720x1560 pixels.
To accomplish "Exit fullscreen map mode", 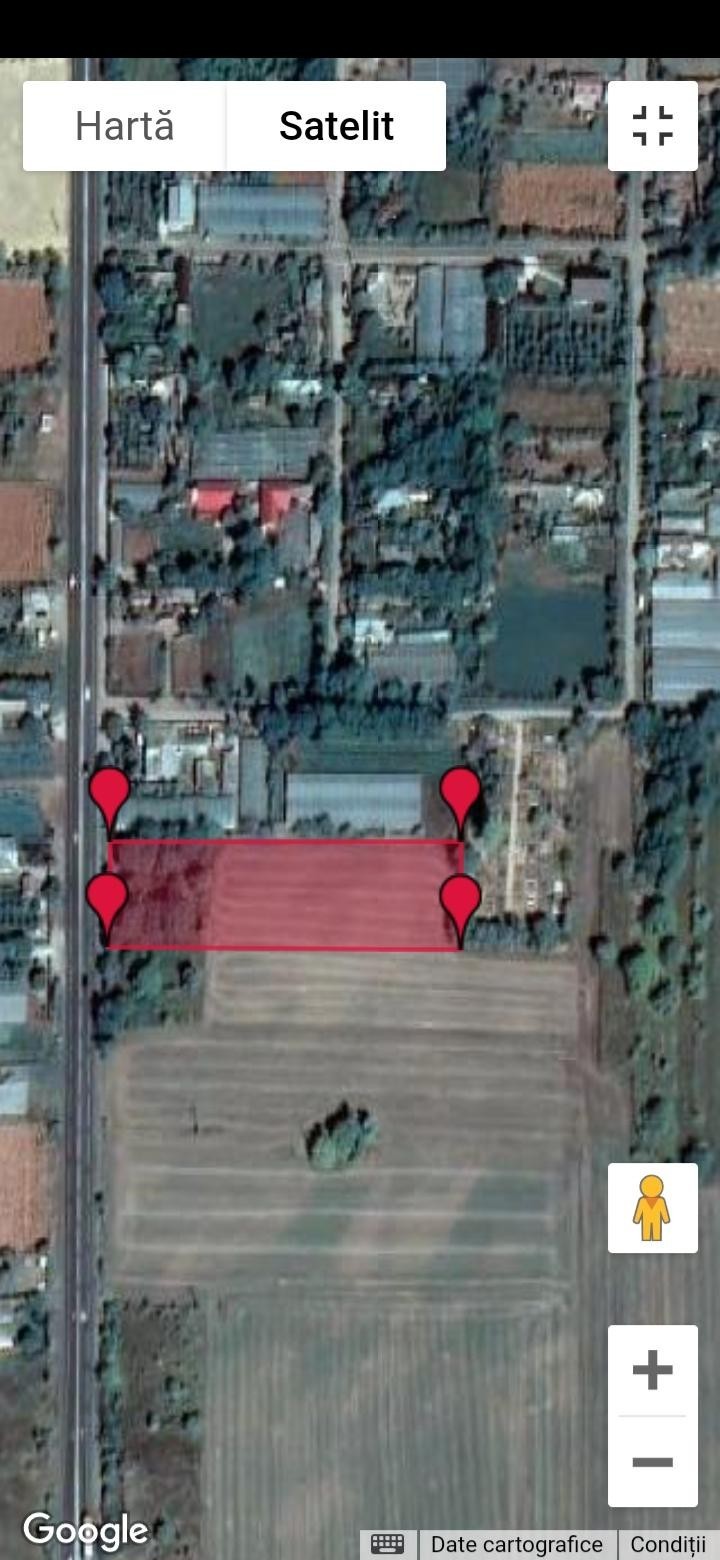I will [652, 126].
